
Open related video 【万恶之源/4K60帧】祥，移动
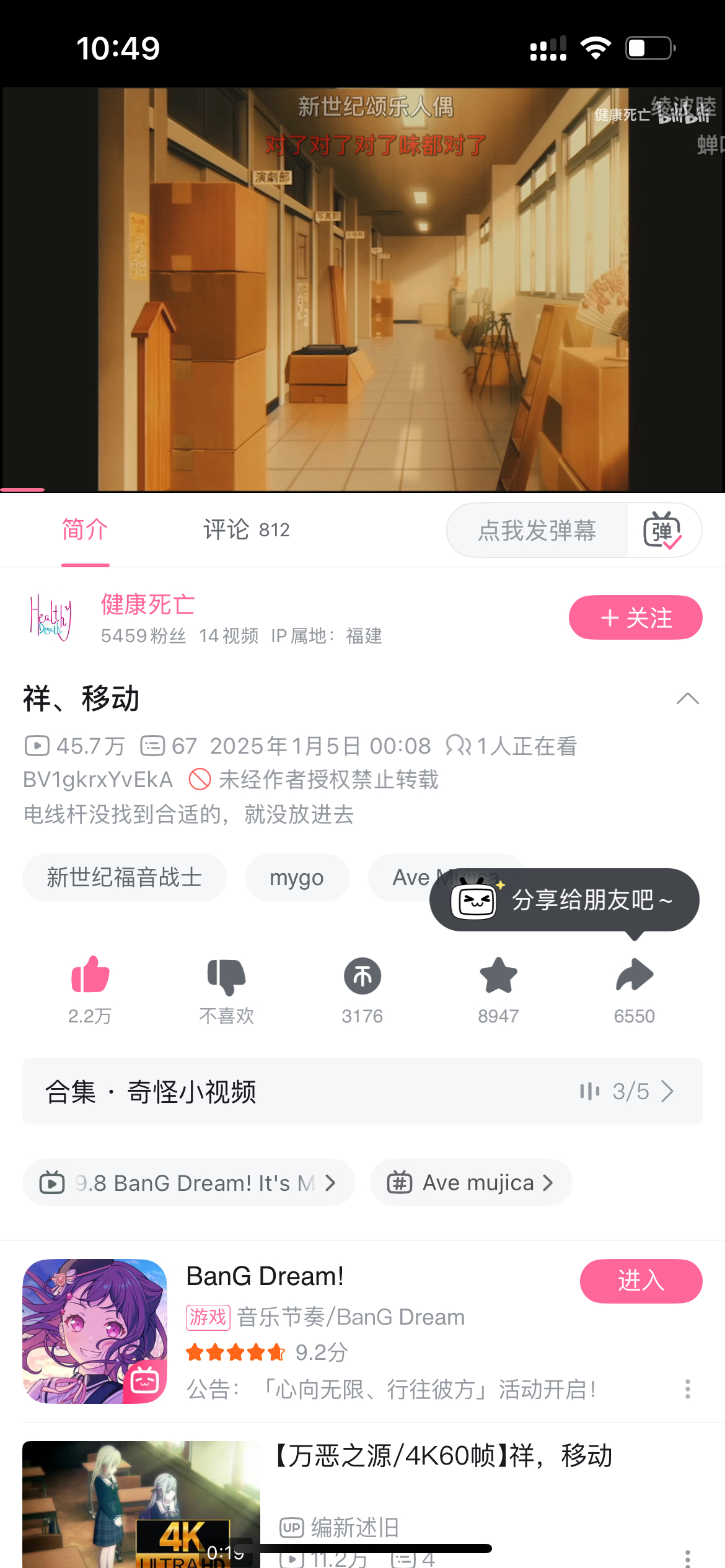pos(443,1455)
